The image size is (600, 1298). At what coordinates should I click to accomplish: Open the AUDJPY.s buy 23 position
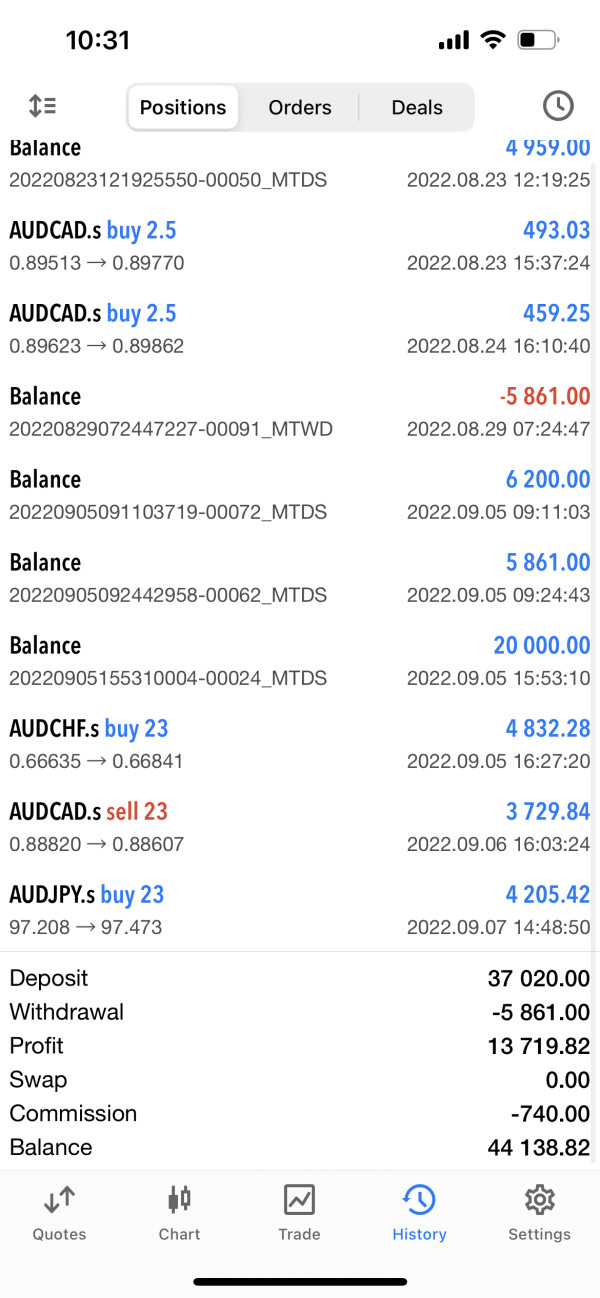click(x=300, y=910)
